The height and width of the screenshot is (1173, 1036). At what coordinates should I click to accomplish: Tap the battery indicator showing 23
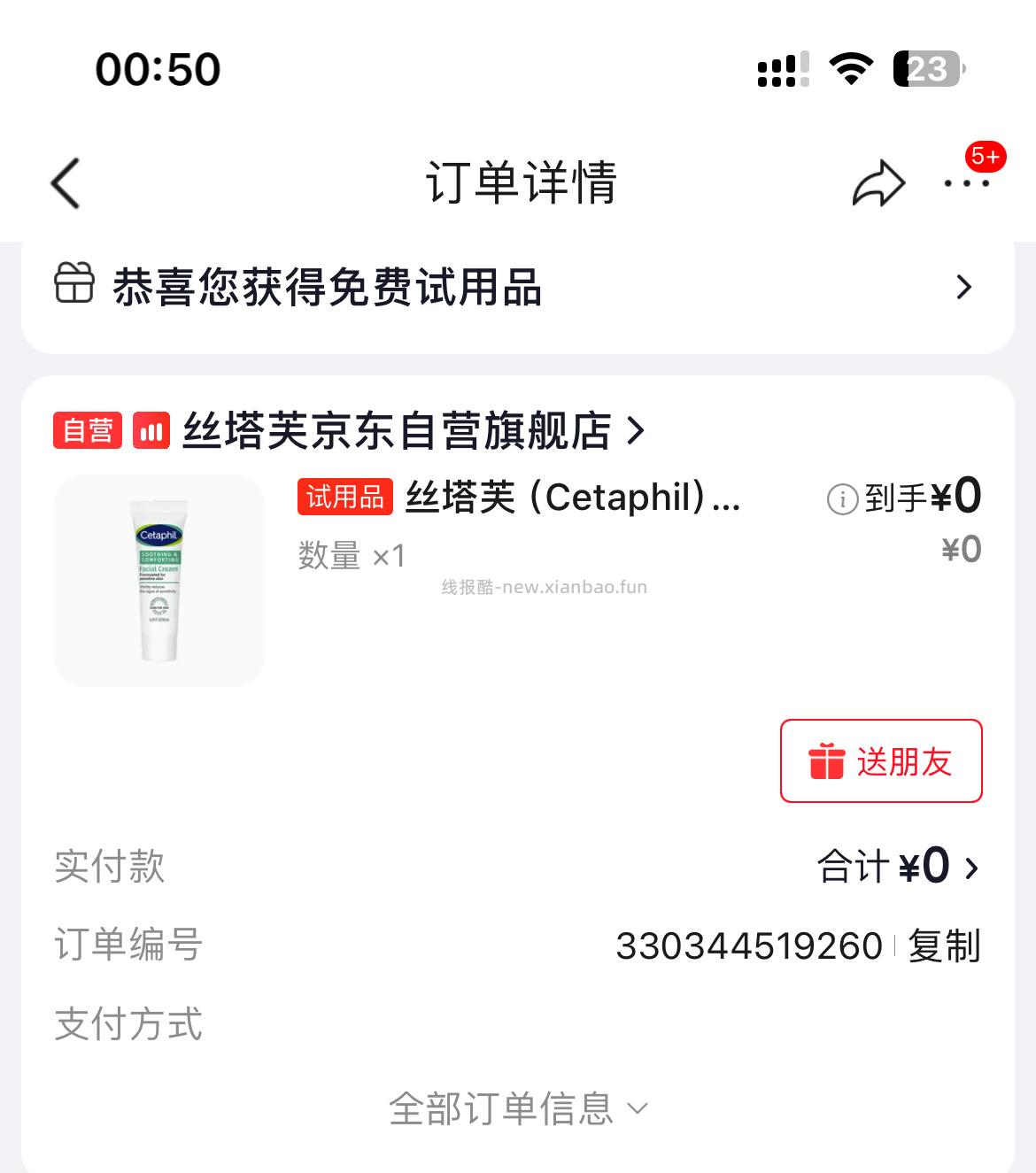(x=924, y=70)
